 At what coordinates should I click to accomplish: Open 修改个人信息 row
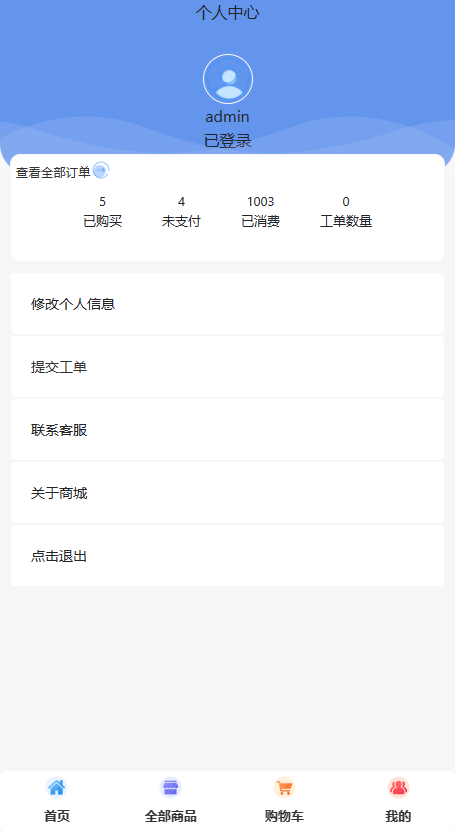click(x=227, y=304)
